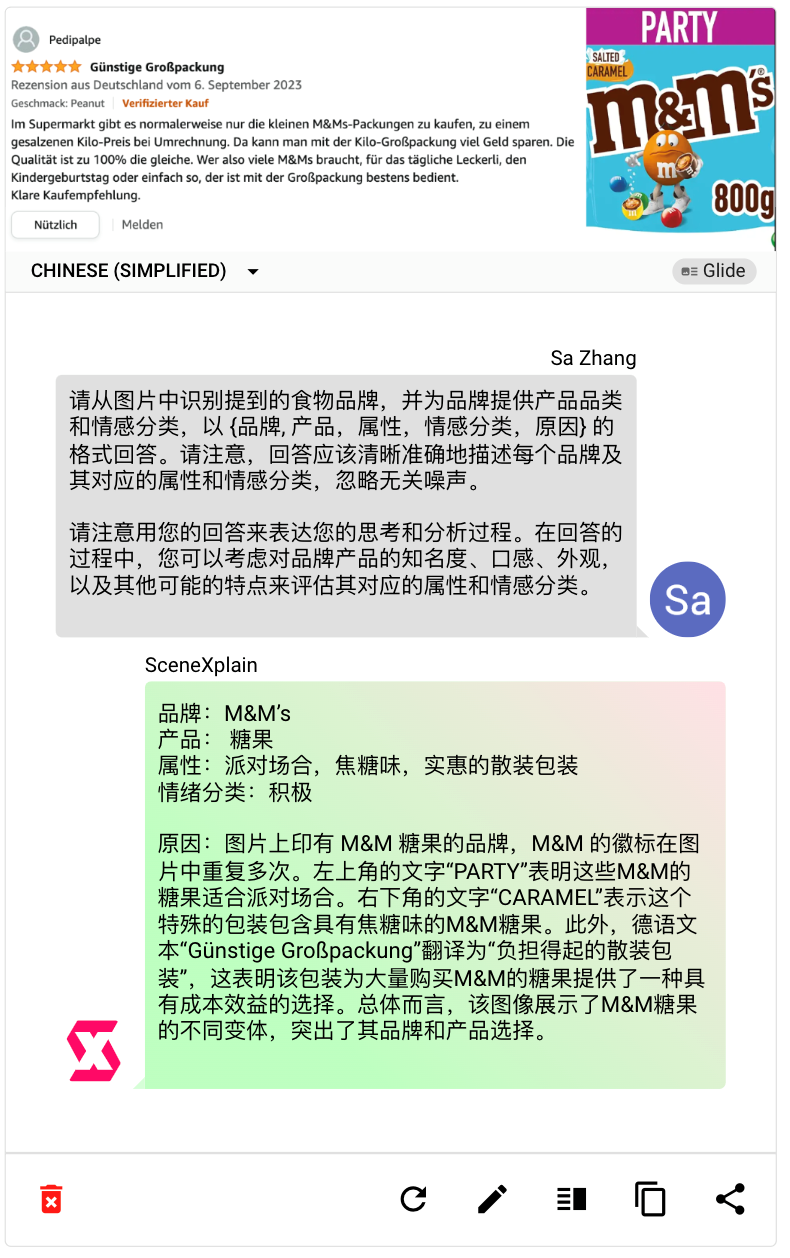The width and height of the screenshot is (790, 1258).
Task: Copy the SceneXplain answer to the clipboard
Action: pos(650,1198)
